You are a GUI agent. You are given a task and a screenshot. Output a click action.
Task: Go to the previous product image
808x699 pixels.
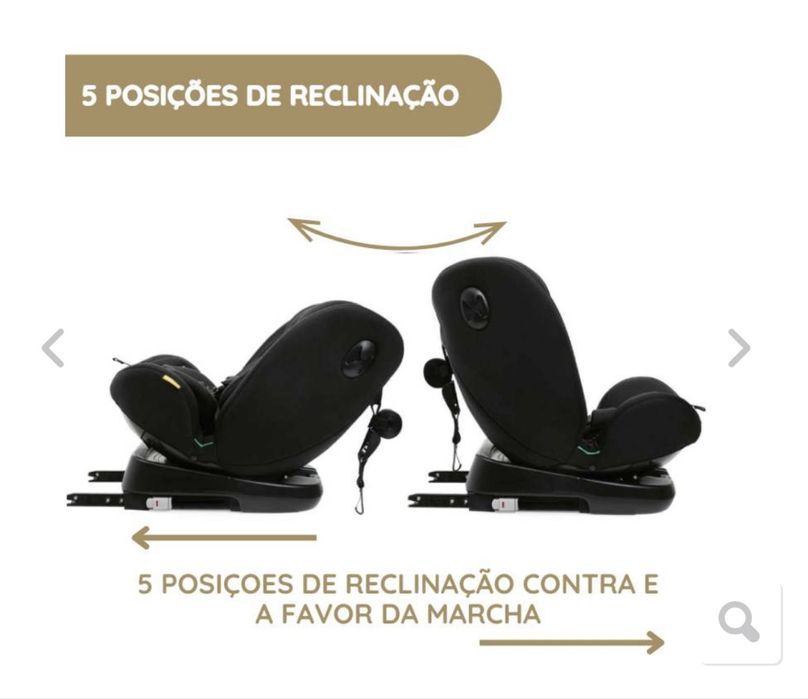(x=53, y=348)
